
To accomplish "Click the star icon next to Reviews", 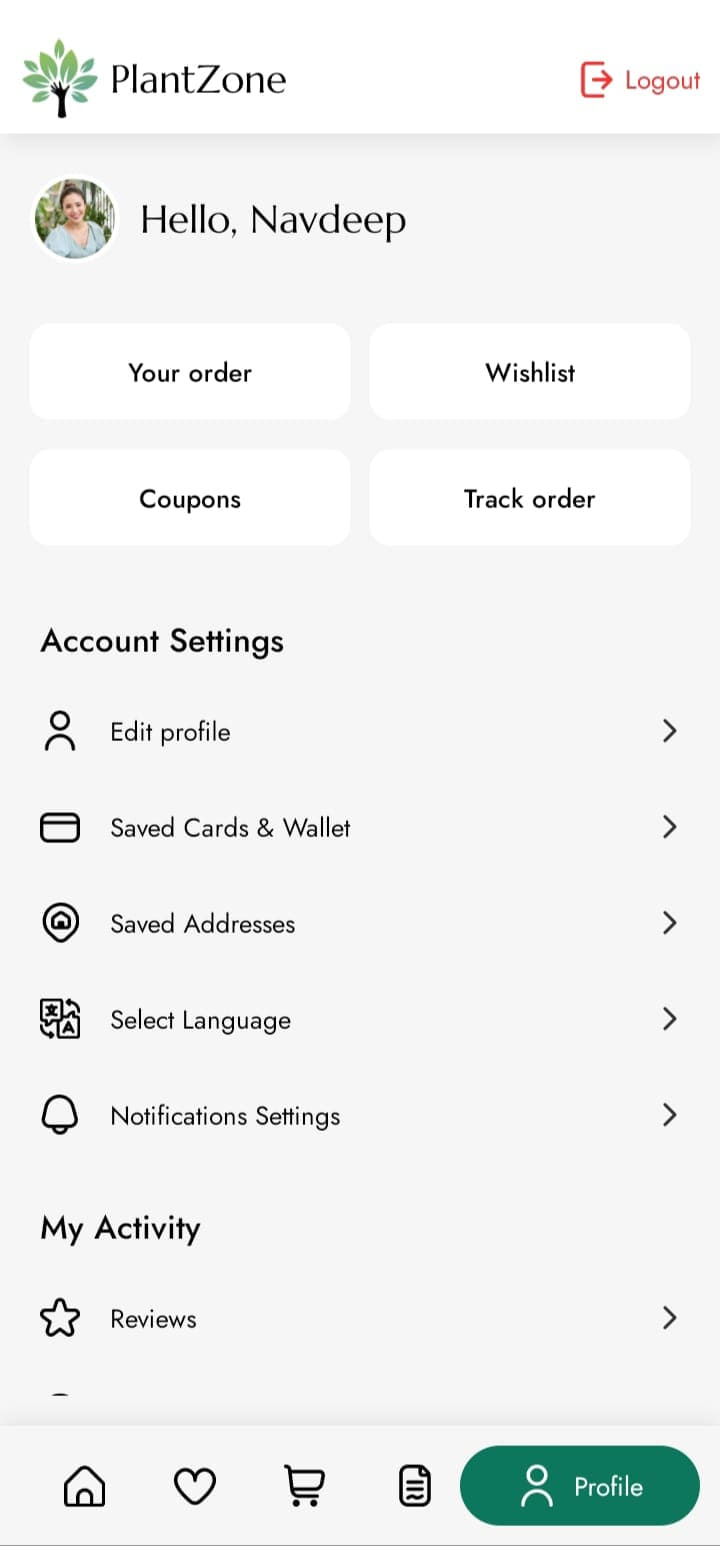I will (60, 1318).
